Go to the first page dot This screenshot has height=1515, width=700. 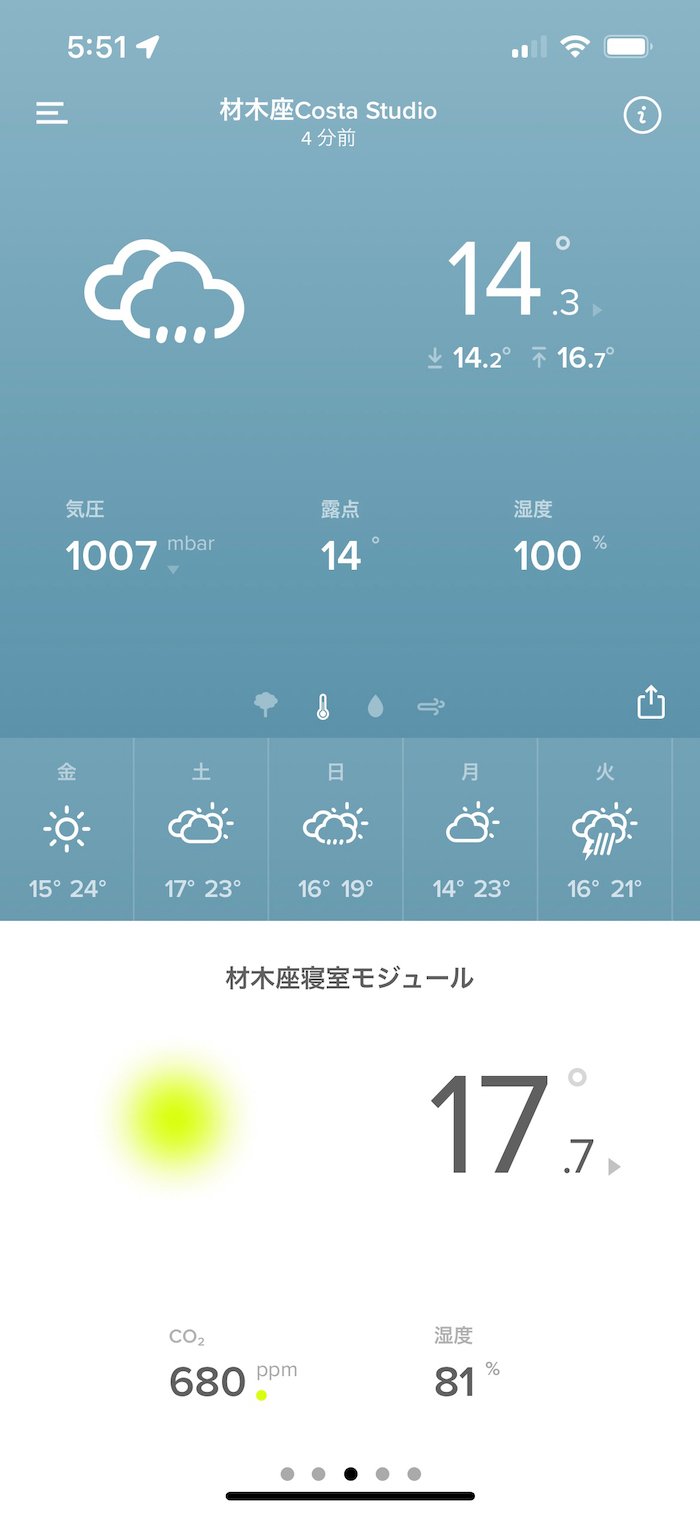coord(288,1474)
